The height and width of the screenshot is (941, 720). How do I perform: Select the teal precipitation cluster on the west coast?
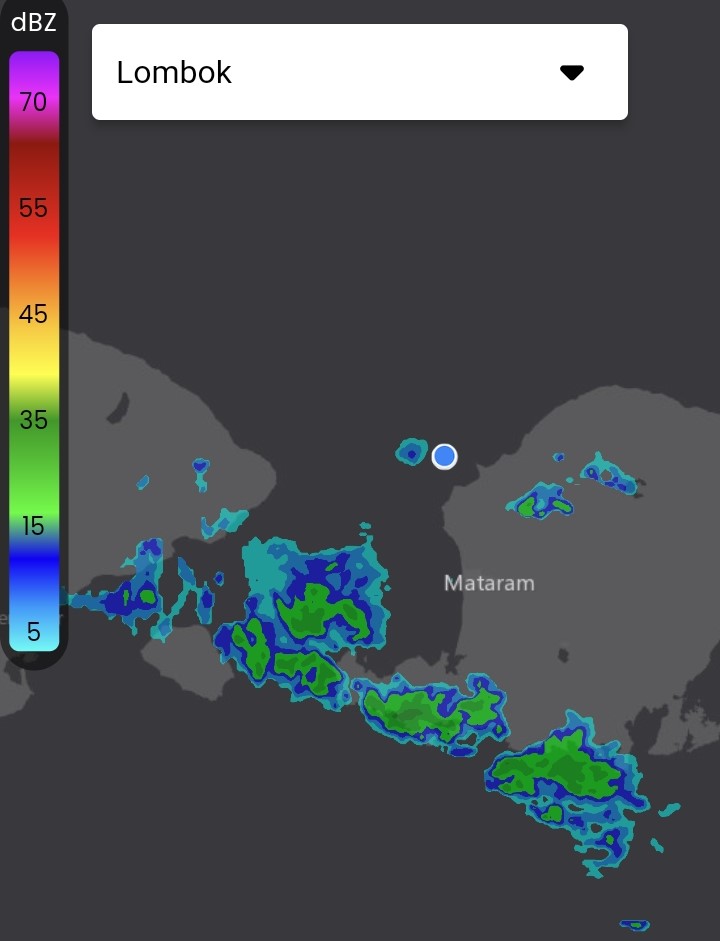click(x=130, y=600)
